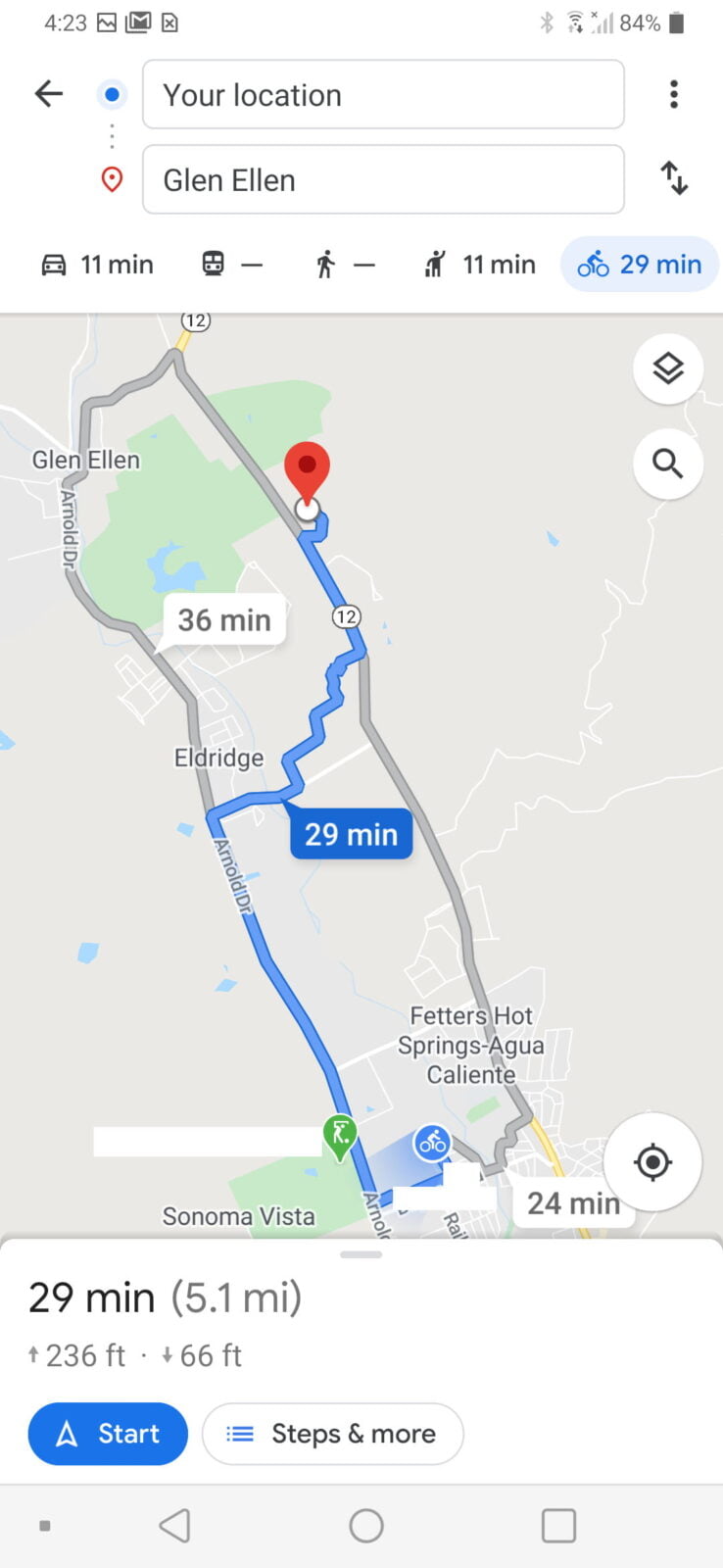
Task: Choose the 24 min alternate route
Action: tap(573, 1202)
